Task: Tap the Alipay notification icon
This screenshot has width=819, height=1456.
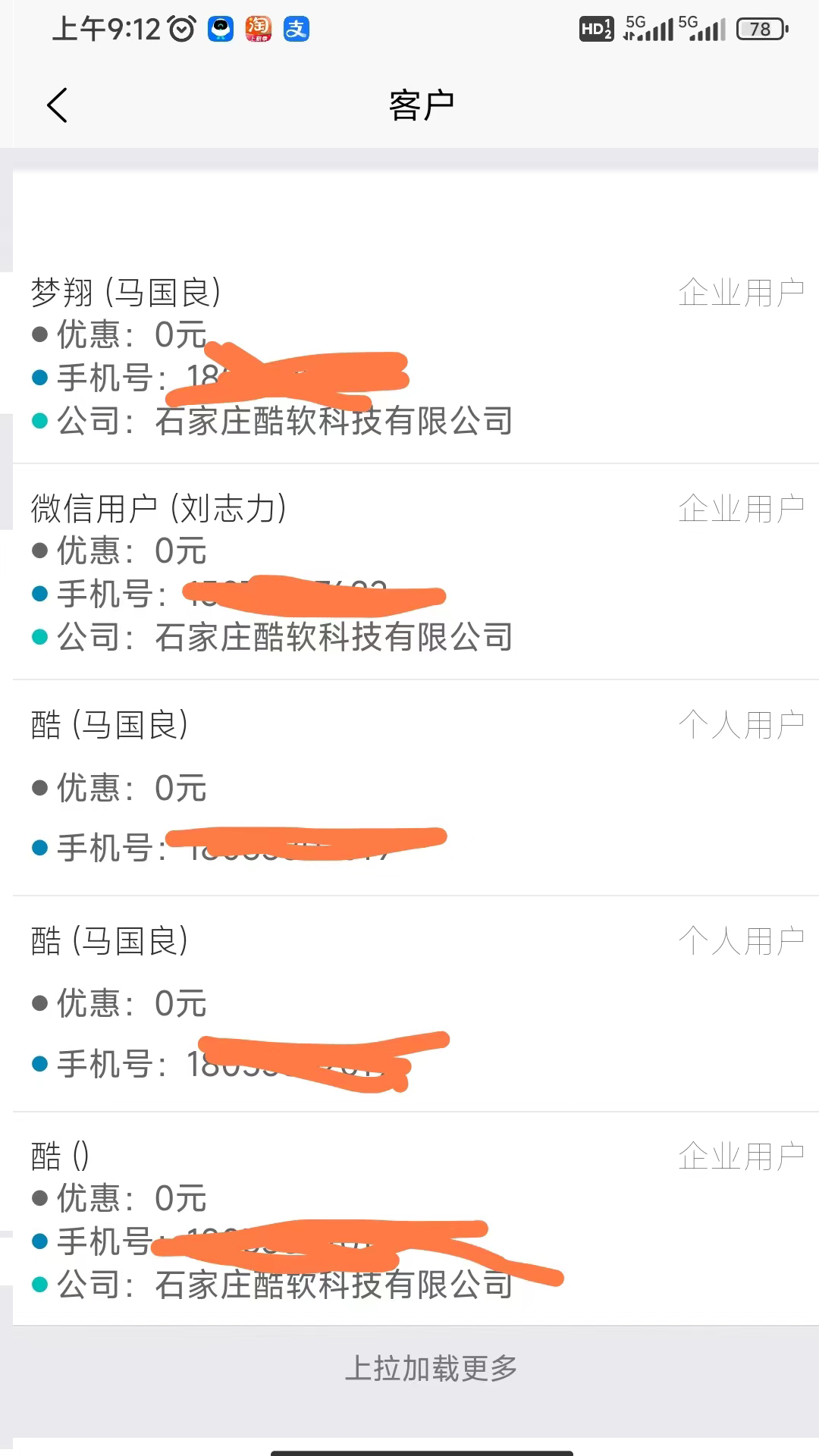Action: 297,28
